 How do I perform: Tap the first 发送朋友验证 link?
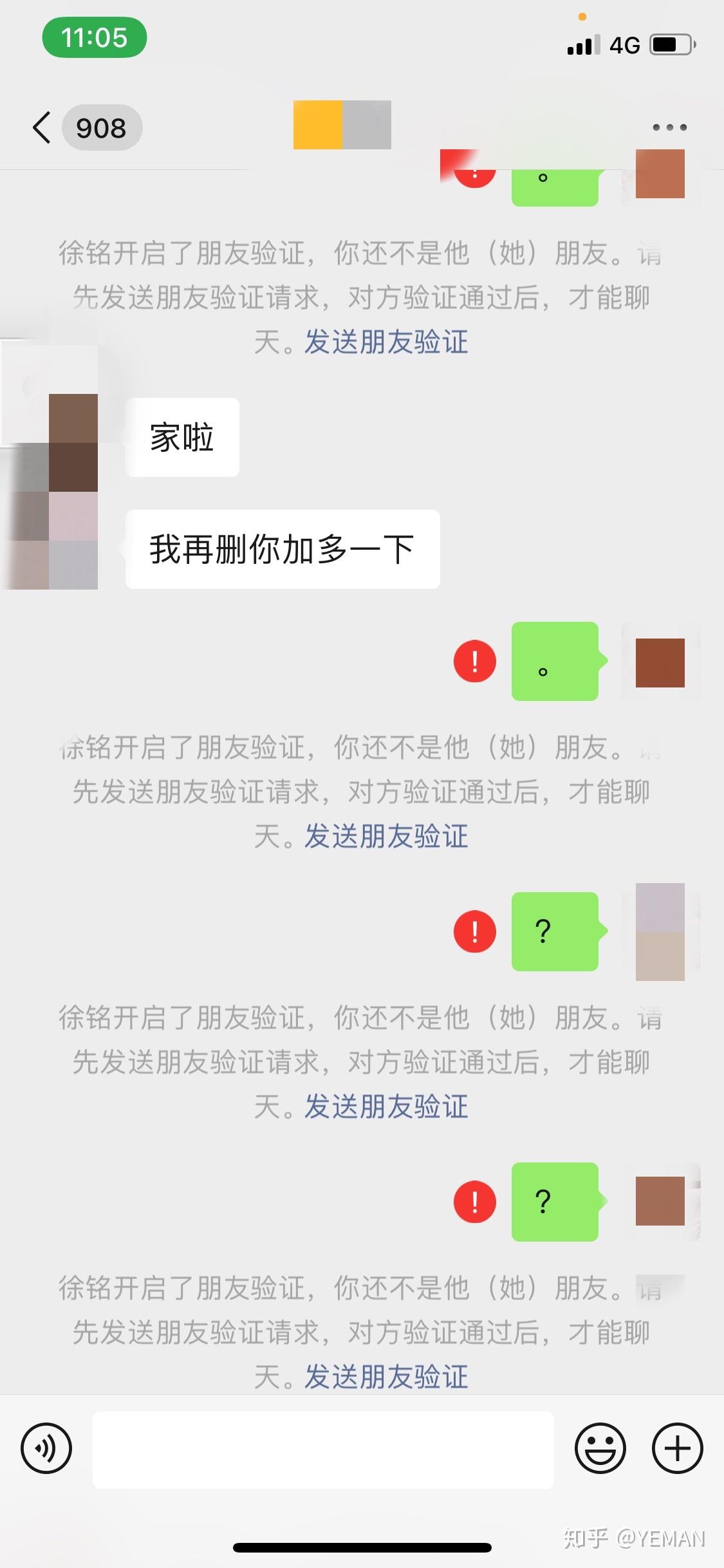click(385, 343)
